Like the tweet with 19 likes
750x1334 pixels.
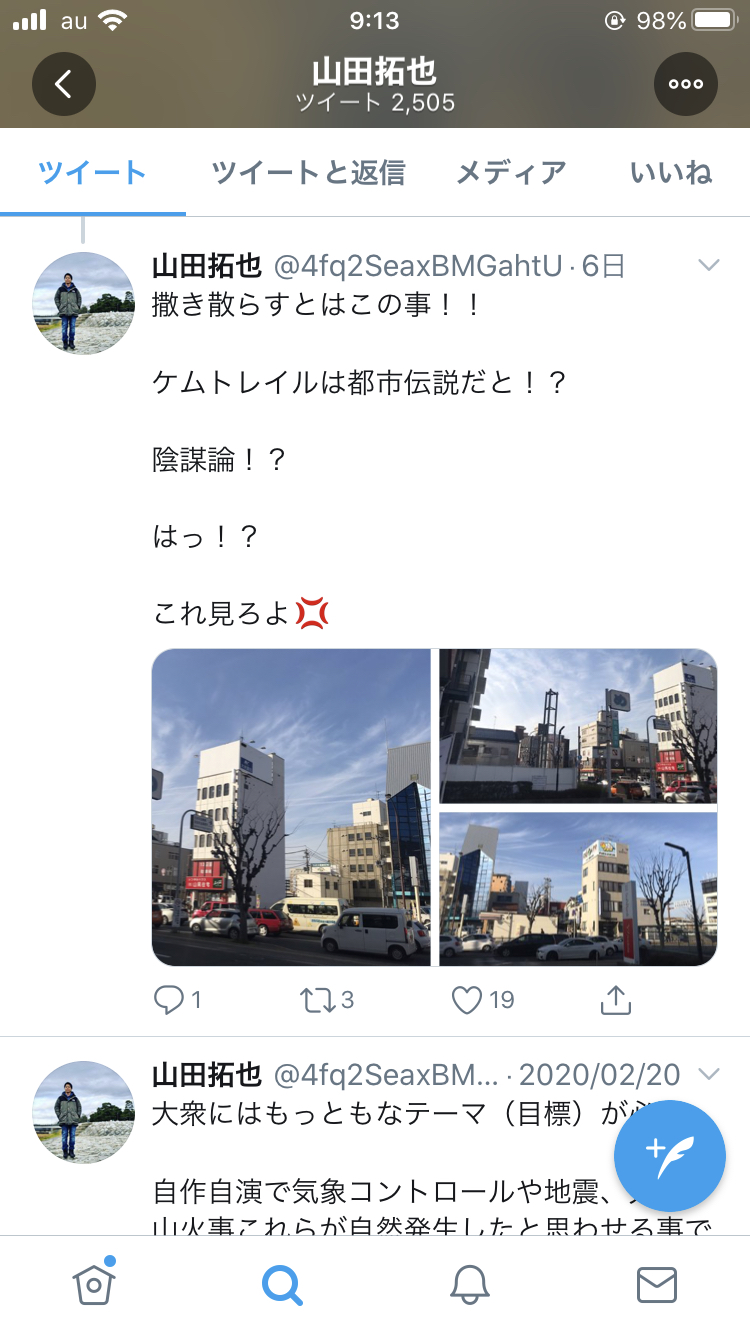[x=483, y=999]
